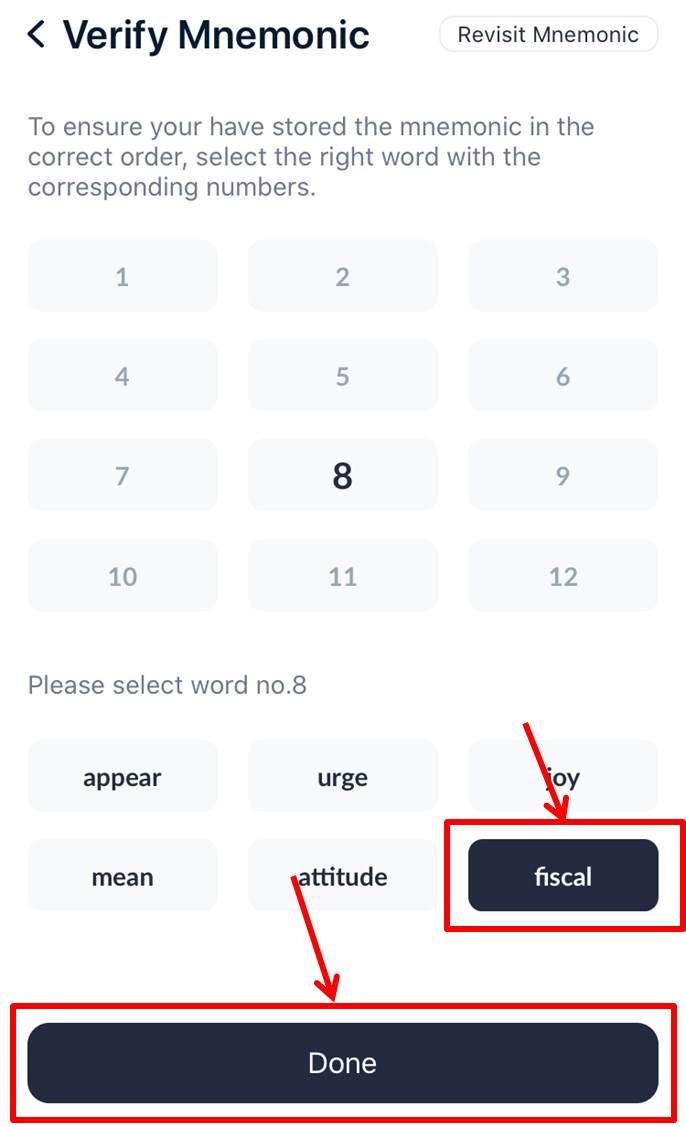Open Revisit Mnemonic
This screenshot has width=686, height=1127.
(548, 34)
